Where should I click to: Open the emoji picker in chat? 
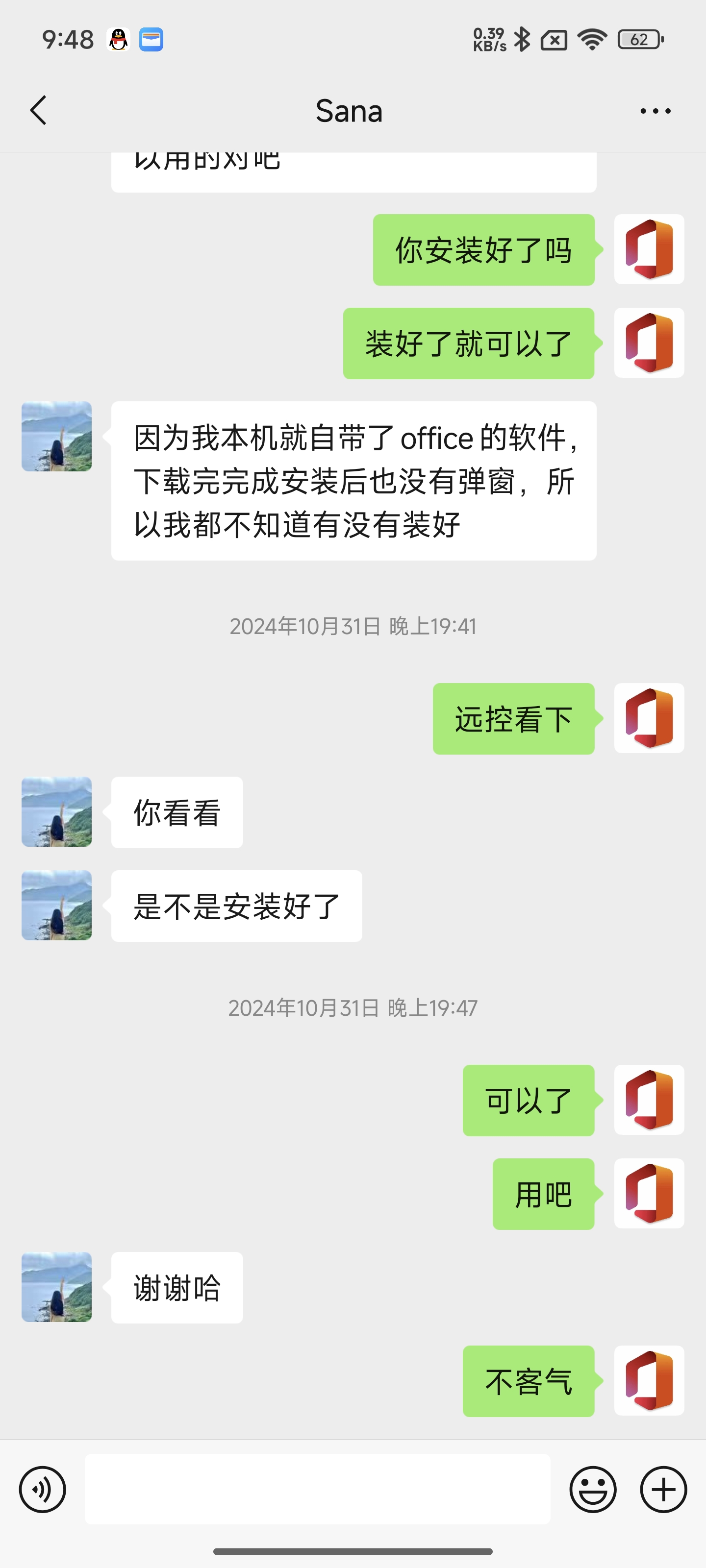(x=593, y=1490)
